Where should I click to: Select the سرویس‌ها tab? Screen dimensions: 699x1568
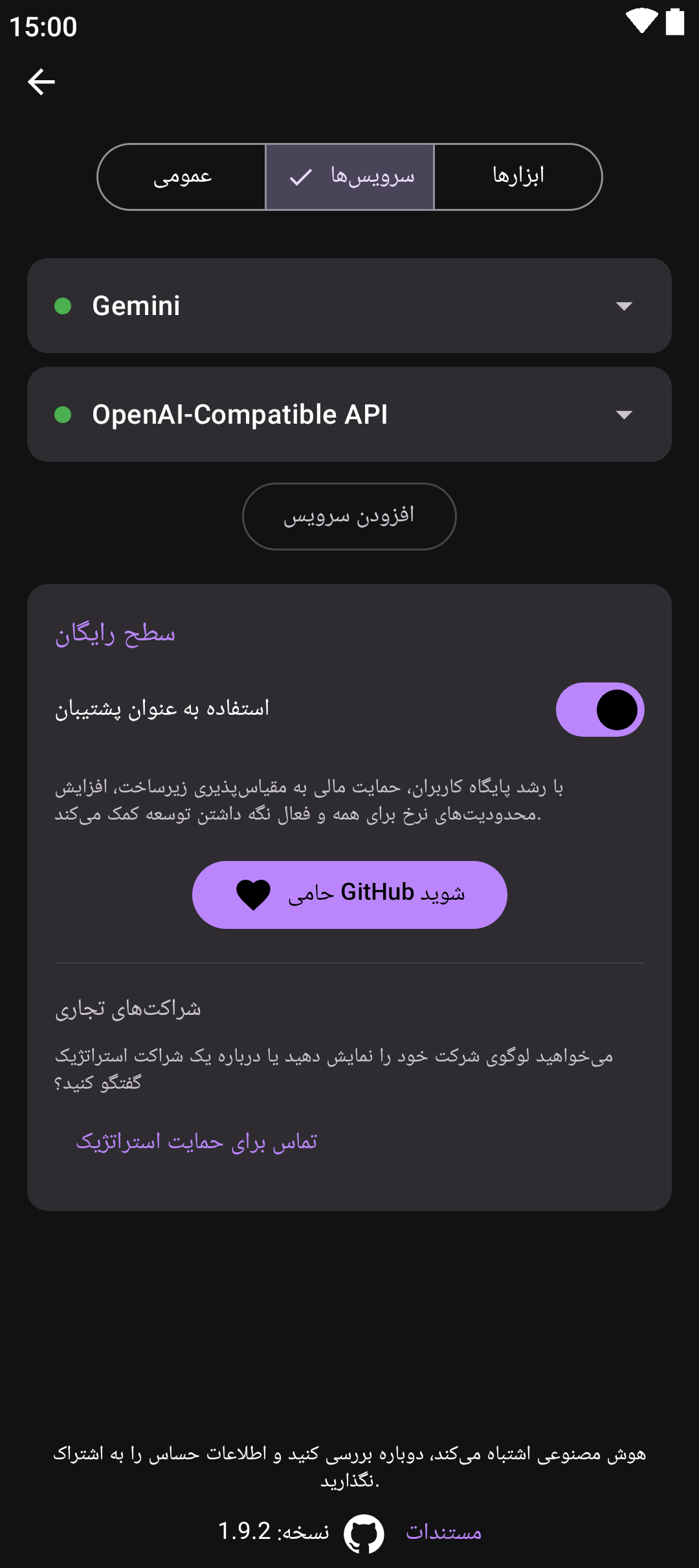(x=350, y=177)
